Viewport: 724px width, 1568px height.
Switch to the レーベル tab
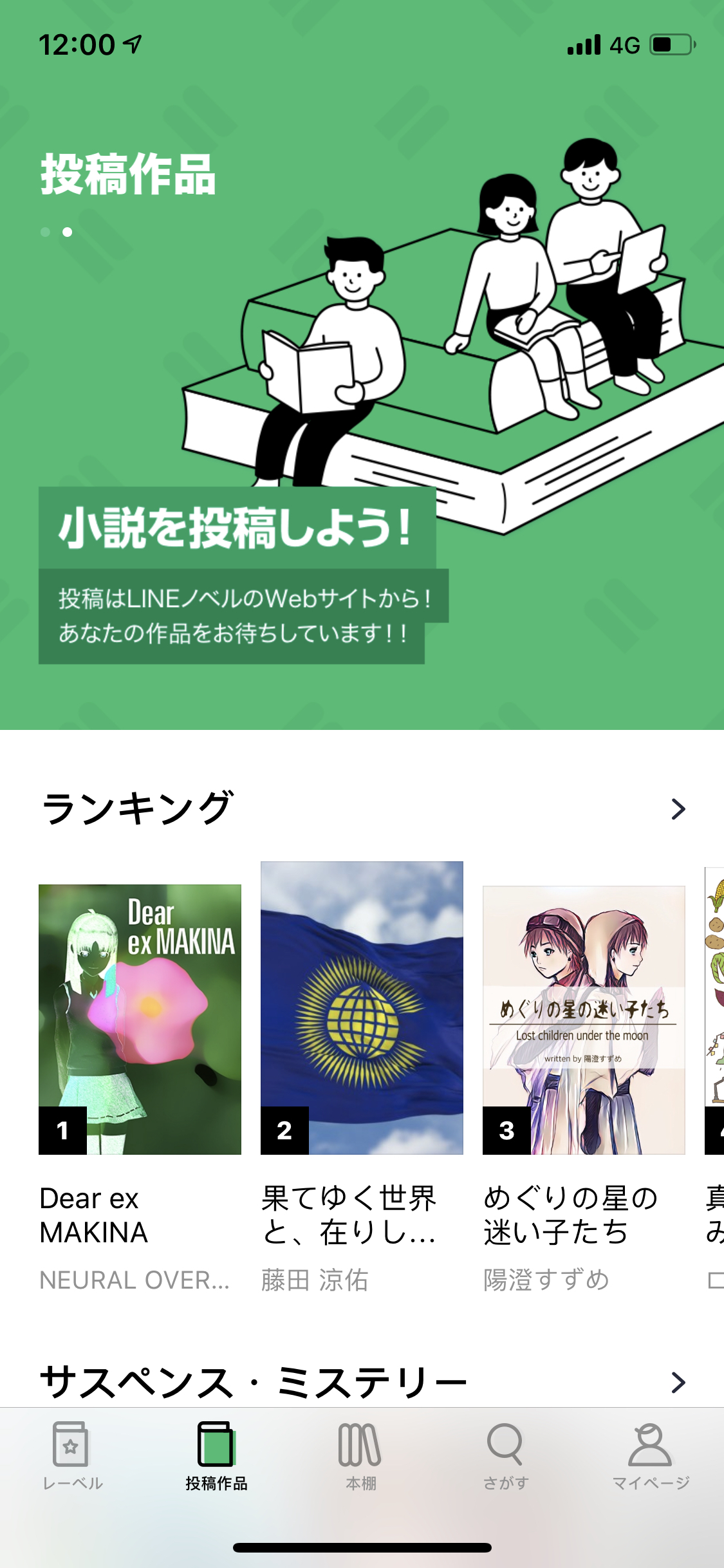coord(72,1457)
